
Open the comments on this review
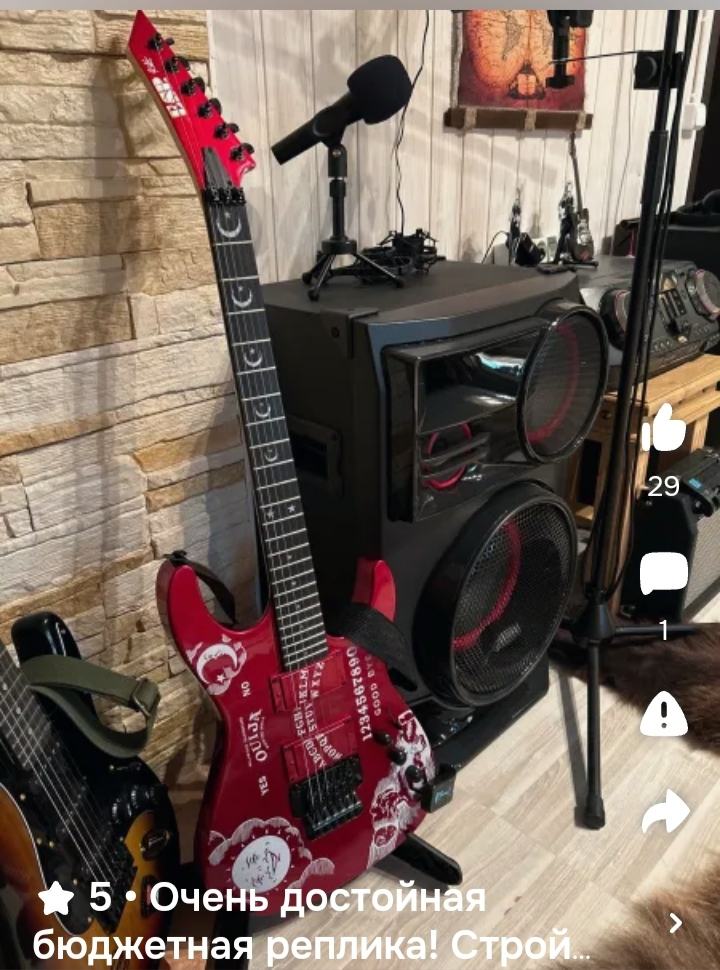point(664,575)
